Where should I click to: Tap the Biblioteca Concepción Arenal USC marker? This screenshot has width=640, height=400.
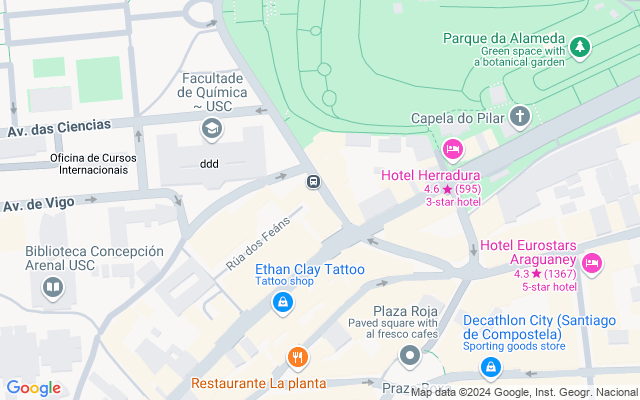click(52, 289)
